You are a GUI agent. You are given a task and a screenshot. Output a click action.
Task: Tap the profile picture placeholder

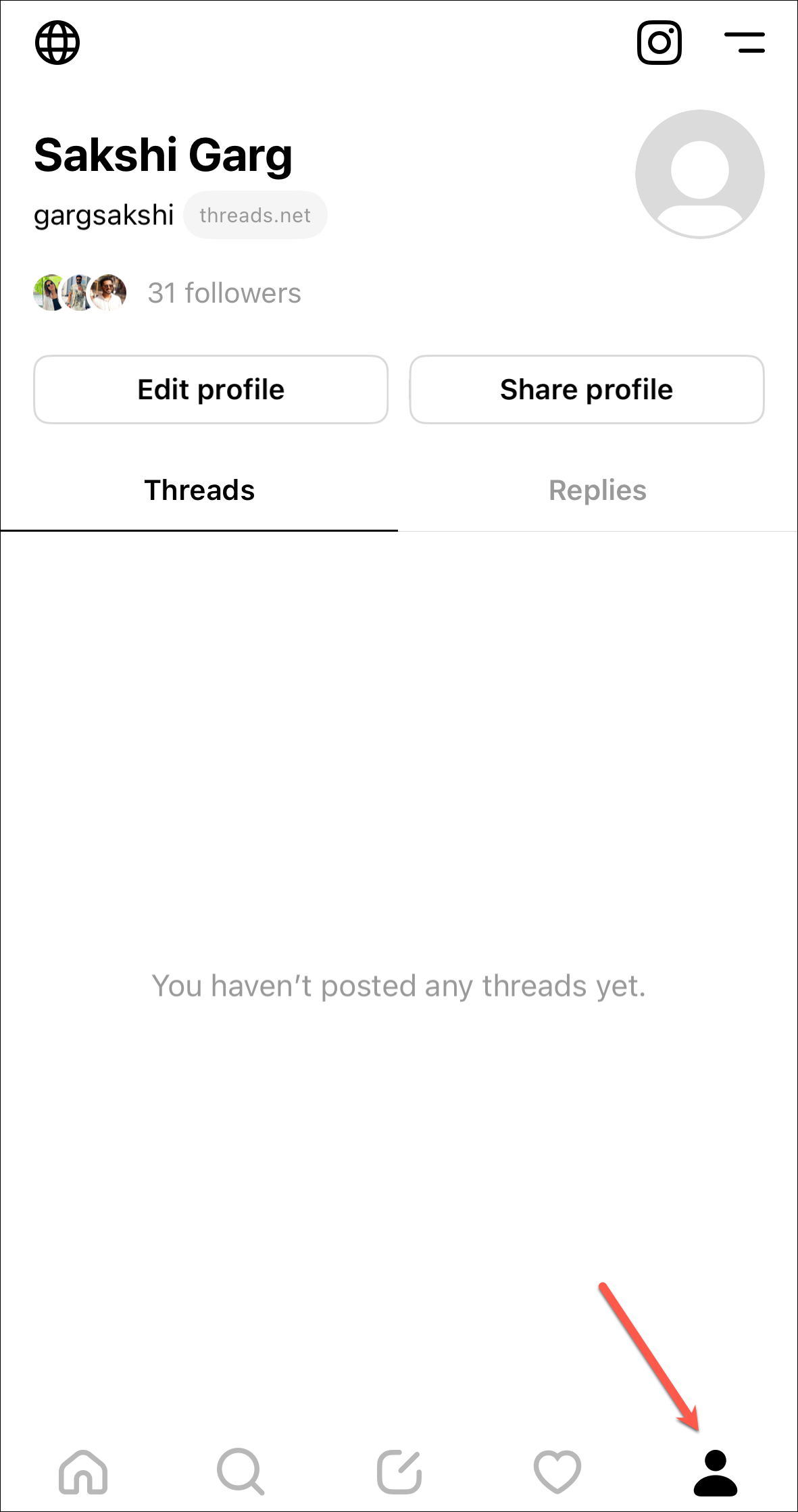(699, 174)
